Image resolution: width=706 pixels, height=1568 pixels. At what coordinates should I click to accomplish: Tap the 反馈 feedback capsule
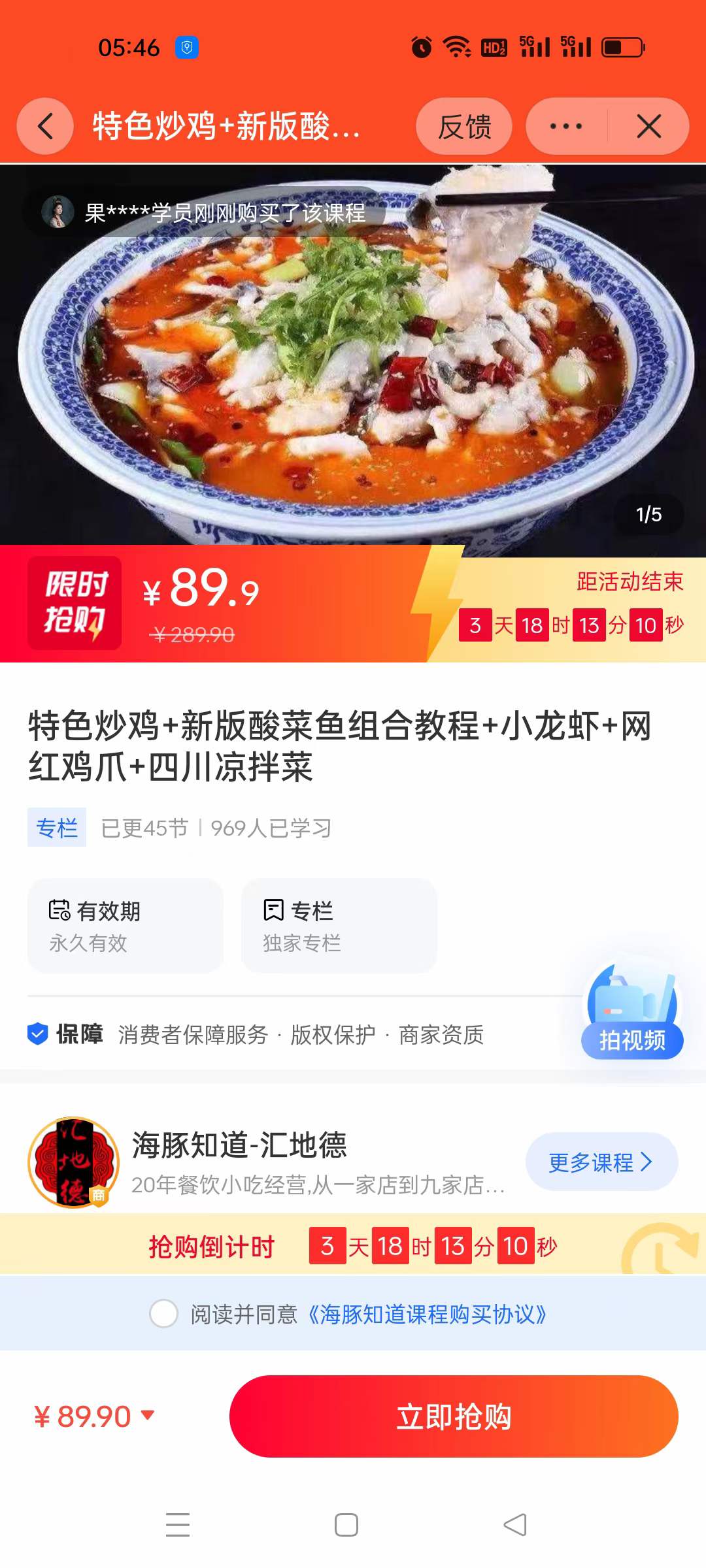[464, 126]
